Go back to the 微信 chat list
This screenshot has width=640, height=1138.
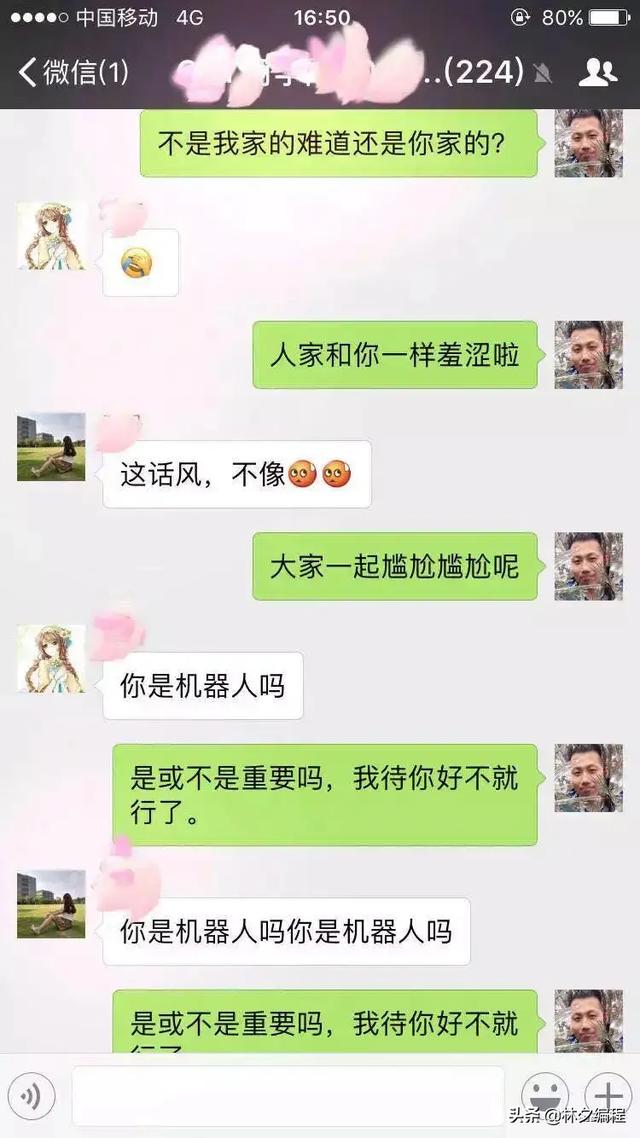73,72
